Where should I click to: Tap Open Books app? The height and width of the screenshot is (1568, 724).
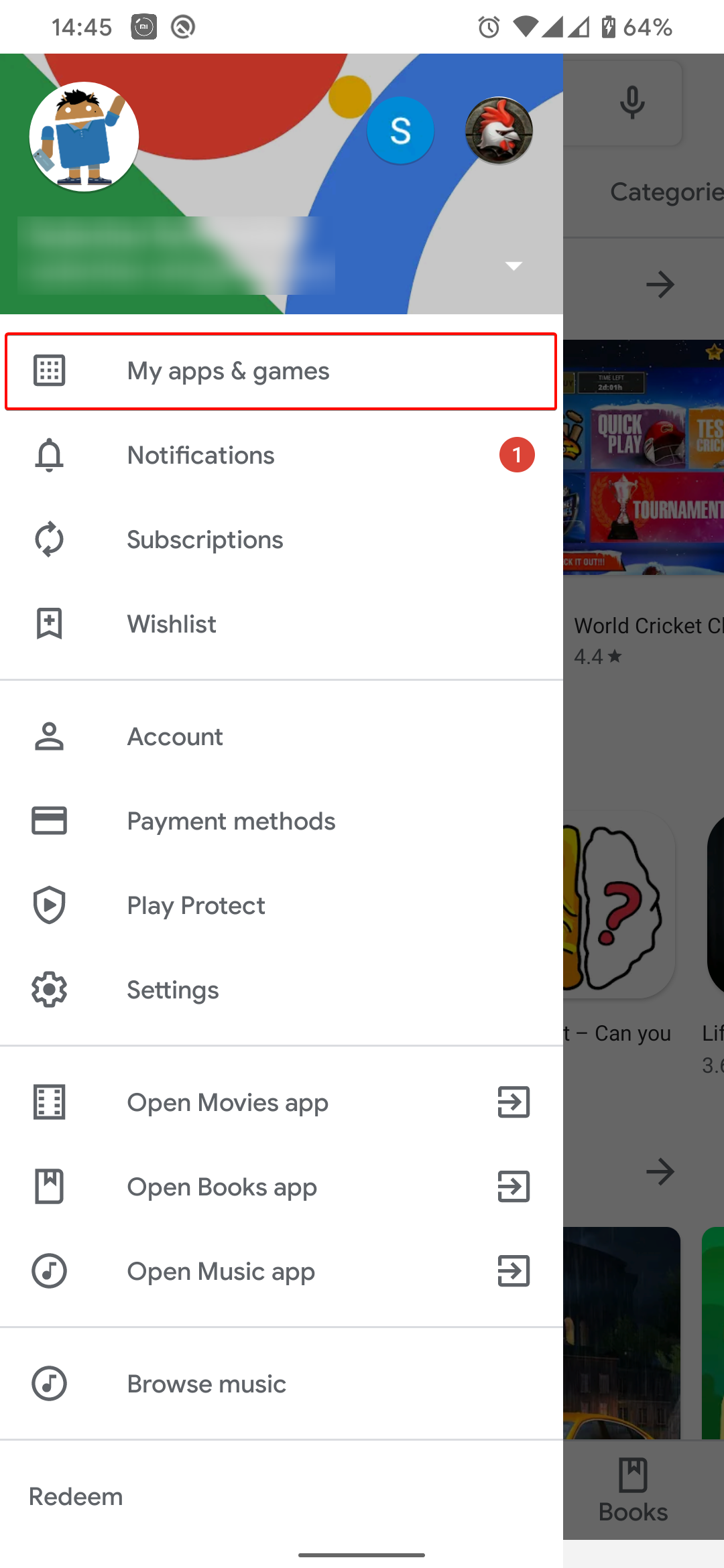coord(281,1187)
